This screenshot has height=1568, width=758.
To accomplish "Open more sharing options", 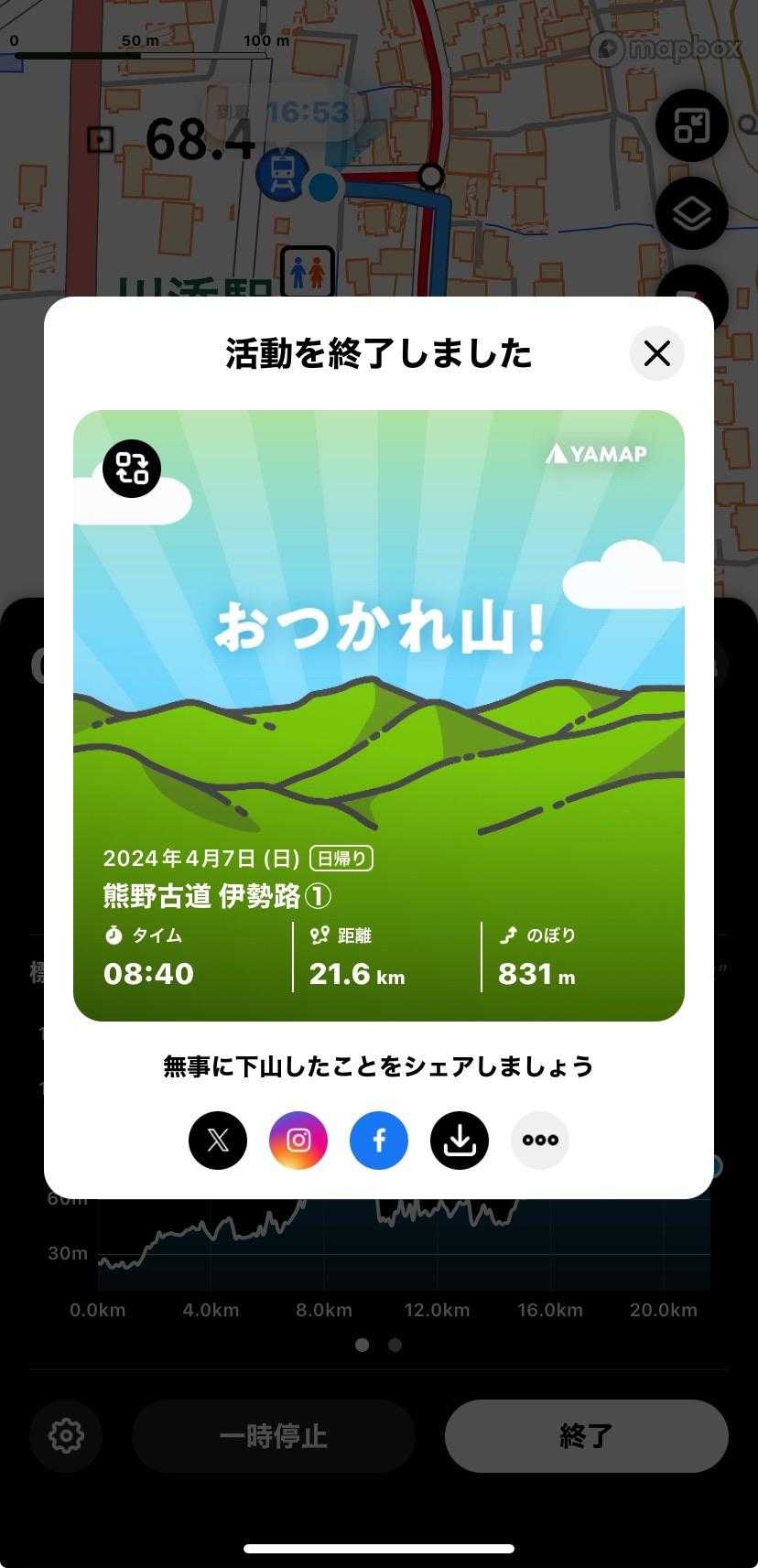I will [540, 1141].
